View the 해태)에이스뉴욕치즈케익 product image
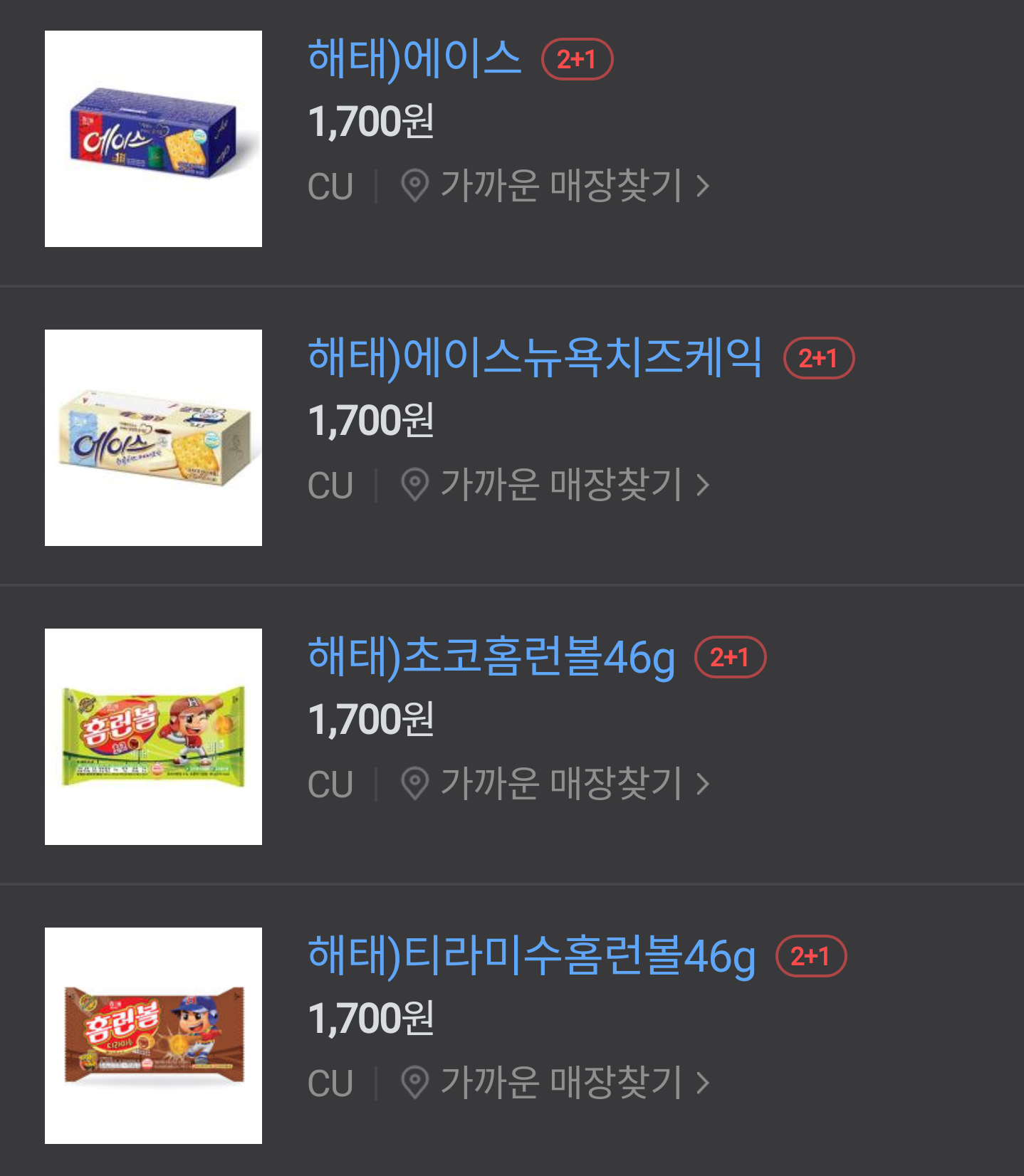Viewport: 1024px width, 1176px height. (153, 438)
